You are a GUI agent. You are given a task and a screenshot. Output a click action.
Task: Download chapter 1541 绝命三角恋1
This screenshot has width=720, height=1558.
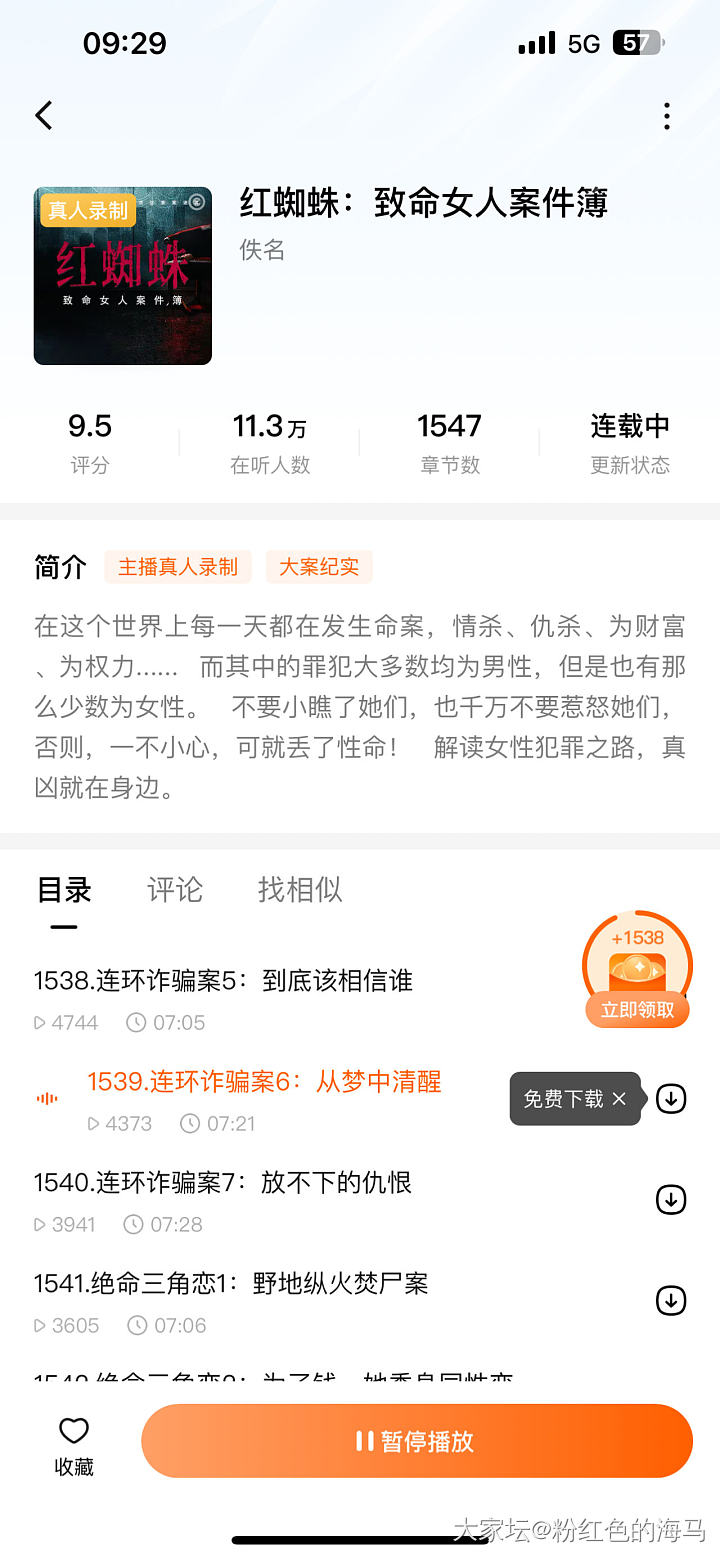(x=671, y=1300)
